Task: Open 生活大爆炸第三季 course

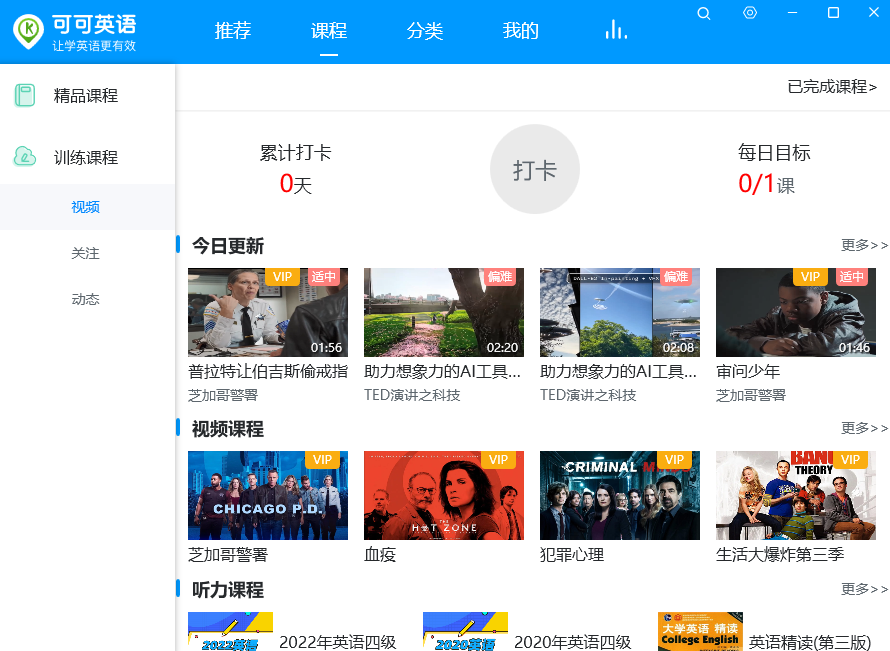Action: (x=795, y=496)
